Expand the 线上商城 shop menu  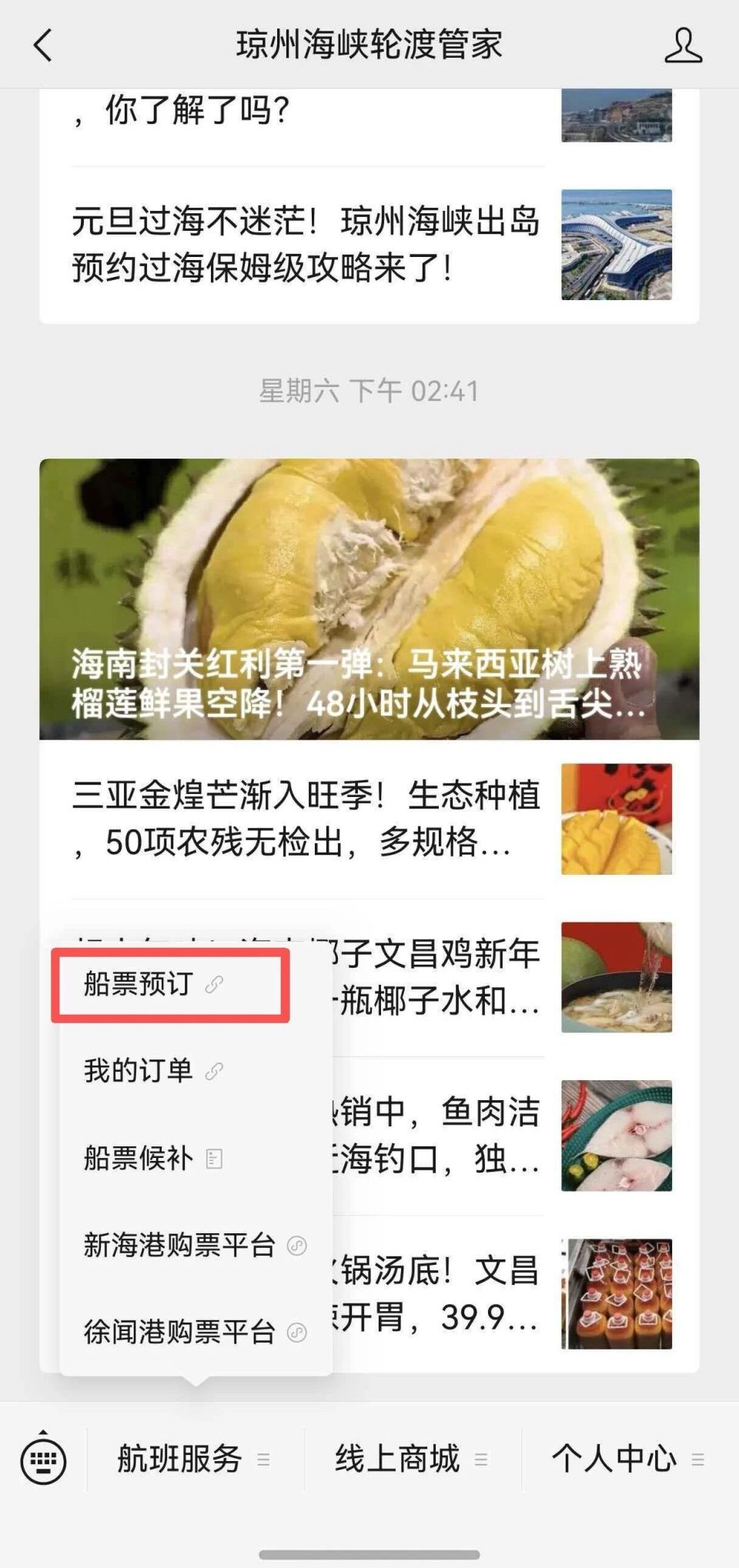(399, 1456)
